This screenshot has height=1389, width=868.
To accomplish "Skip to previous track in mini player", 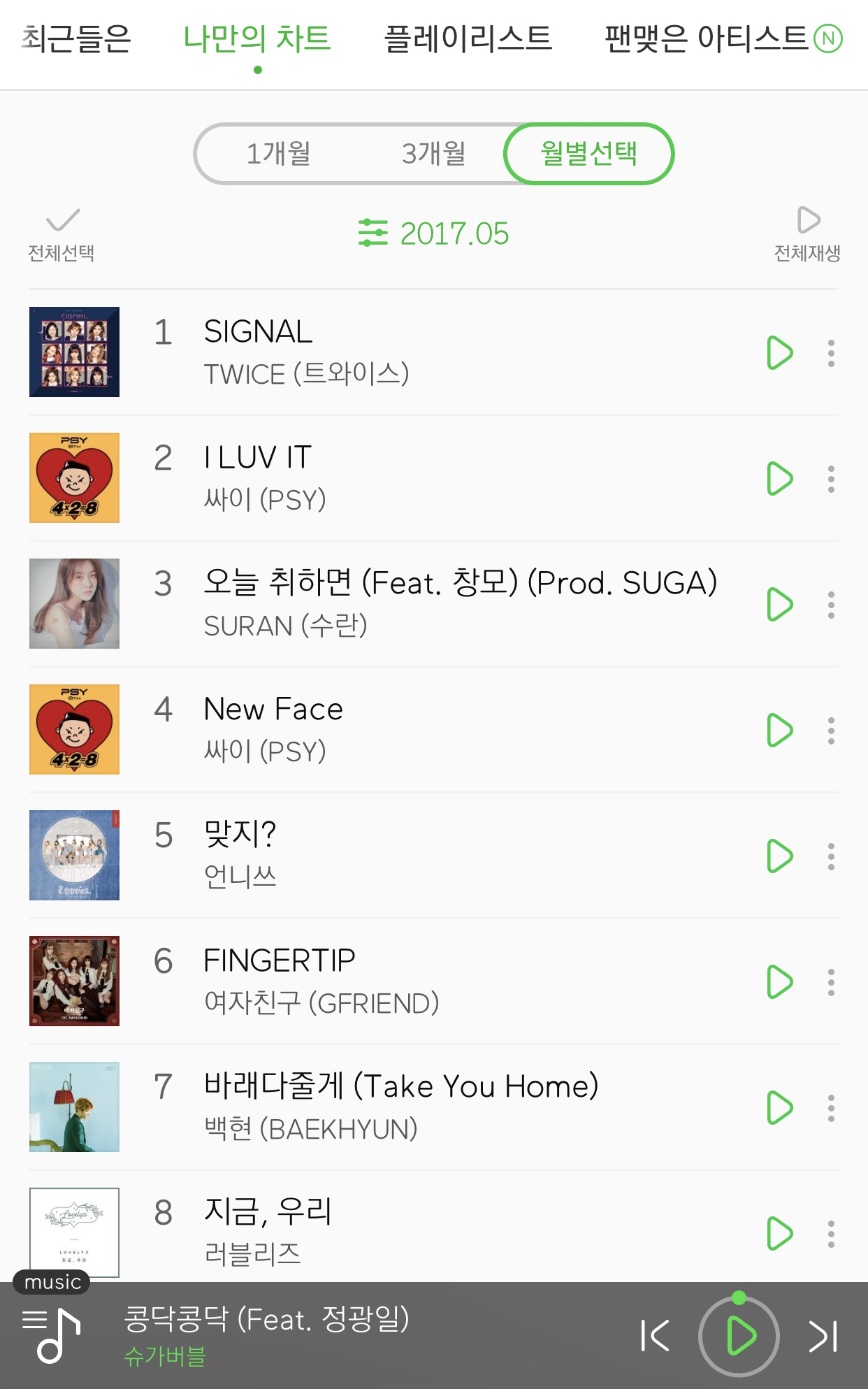I will coord(655,1336).
